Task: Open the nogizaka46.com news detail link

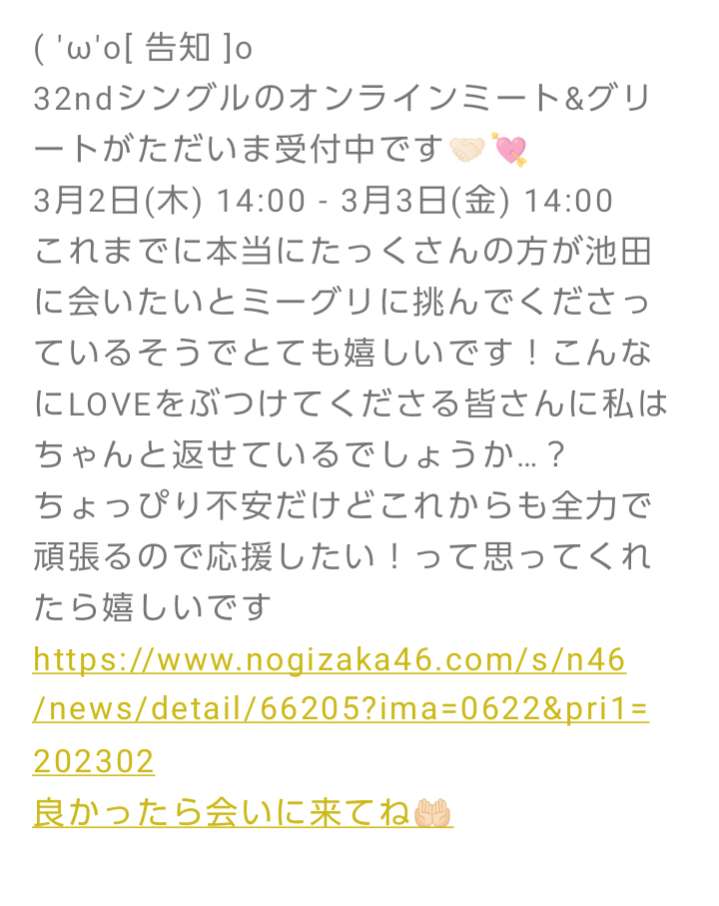Action: [329, 661]
